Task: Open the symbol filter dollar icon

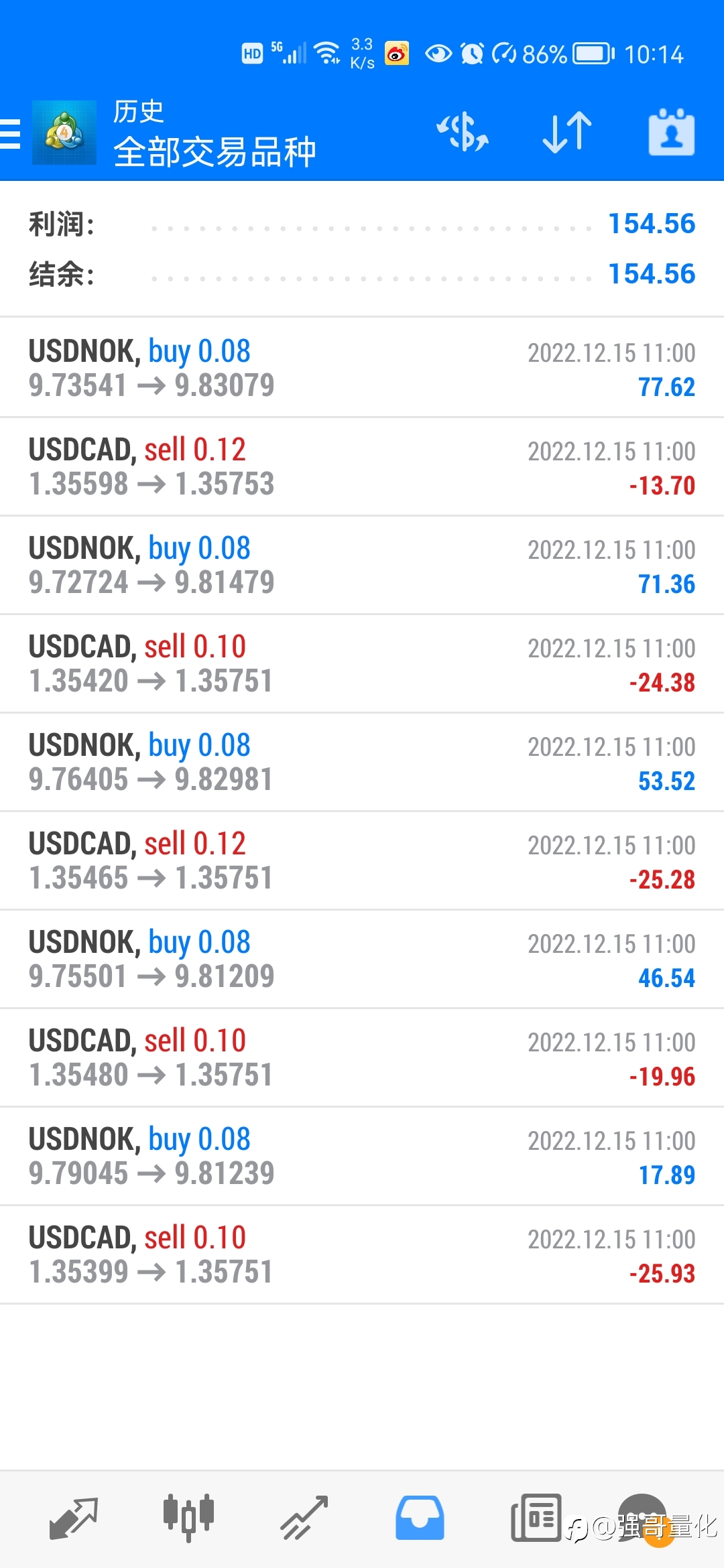Action: [463, 132]
